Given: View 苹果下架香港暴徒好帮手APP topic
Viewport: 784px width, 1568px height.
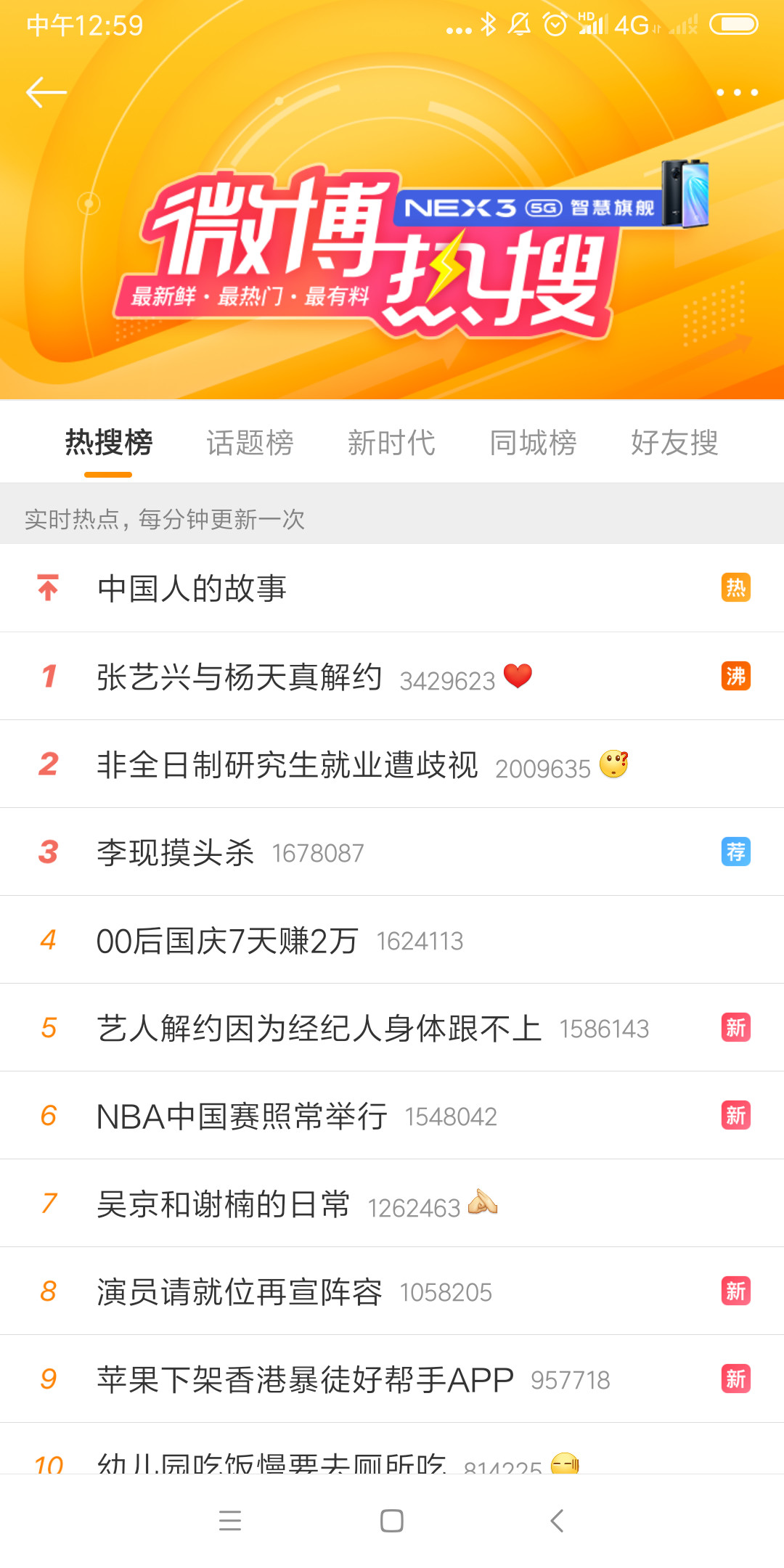Looking at the screenshot, I should [x=305, y=1379].
